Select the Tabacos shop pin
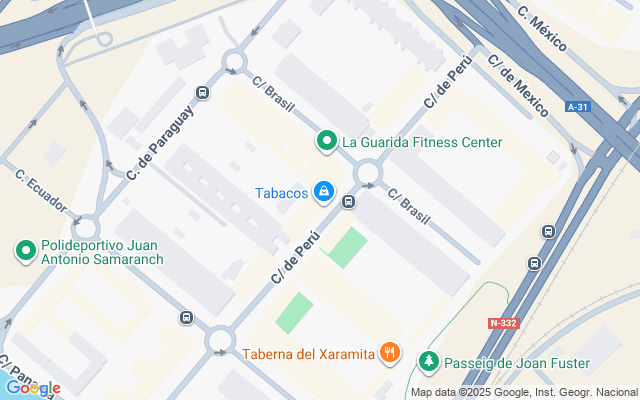 click(324, 190)
